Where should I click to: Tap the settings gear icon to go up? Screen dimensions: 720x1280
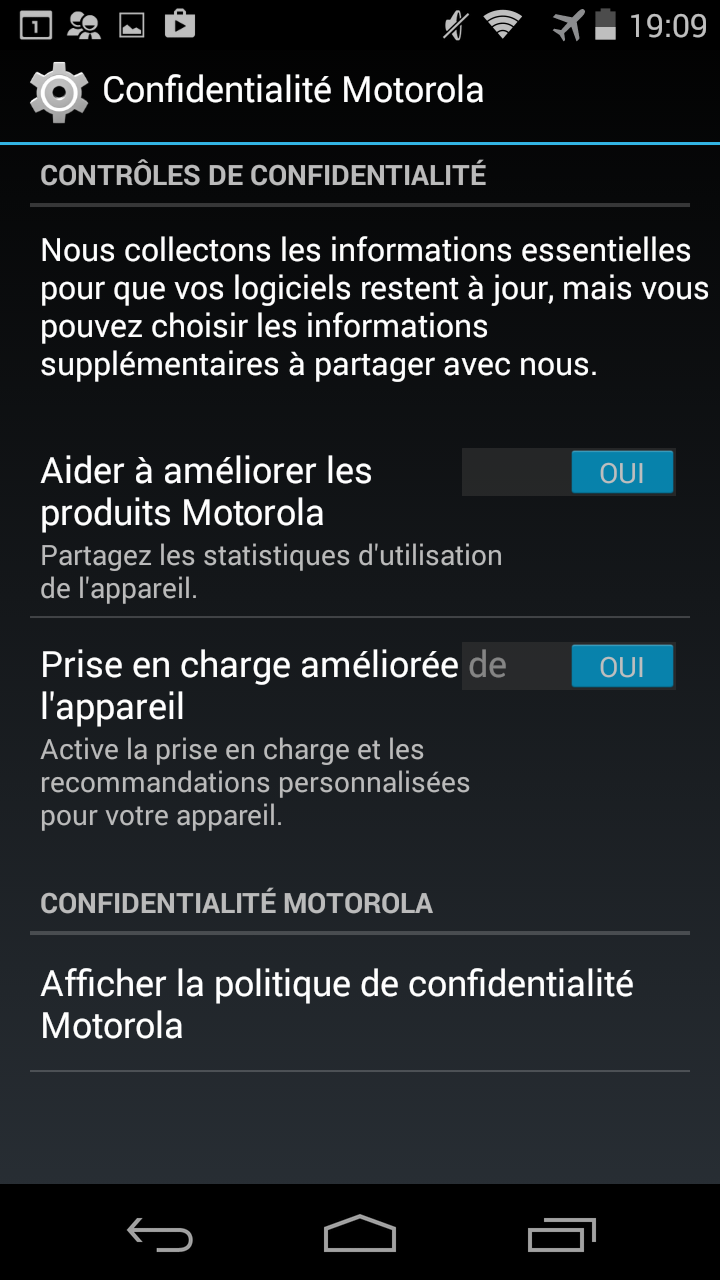tap(58, 91)
